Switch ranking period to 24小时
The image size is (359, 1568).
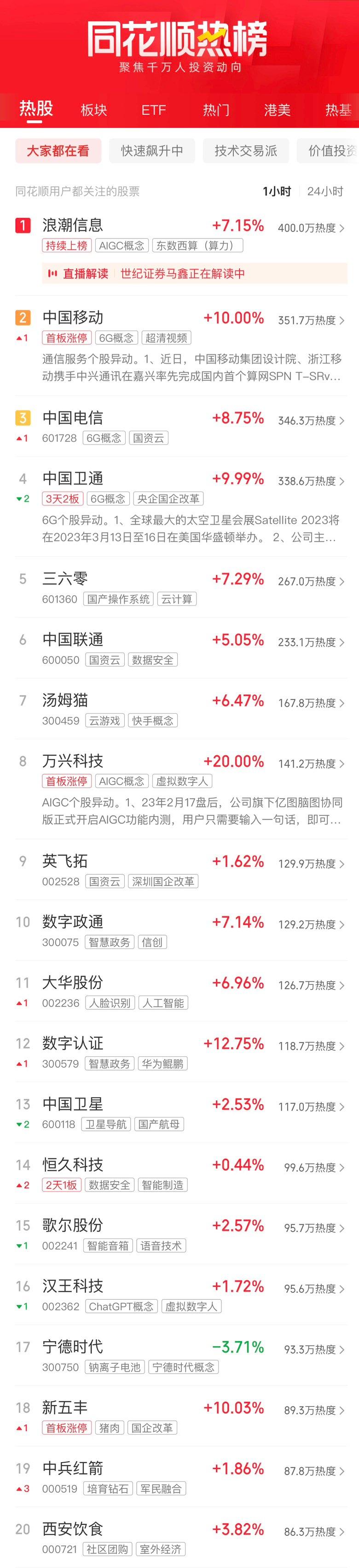pyautogui.click(x=325, y=191)
